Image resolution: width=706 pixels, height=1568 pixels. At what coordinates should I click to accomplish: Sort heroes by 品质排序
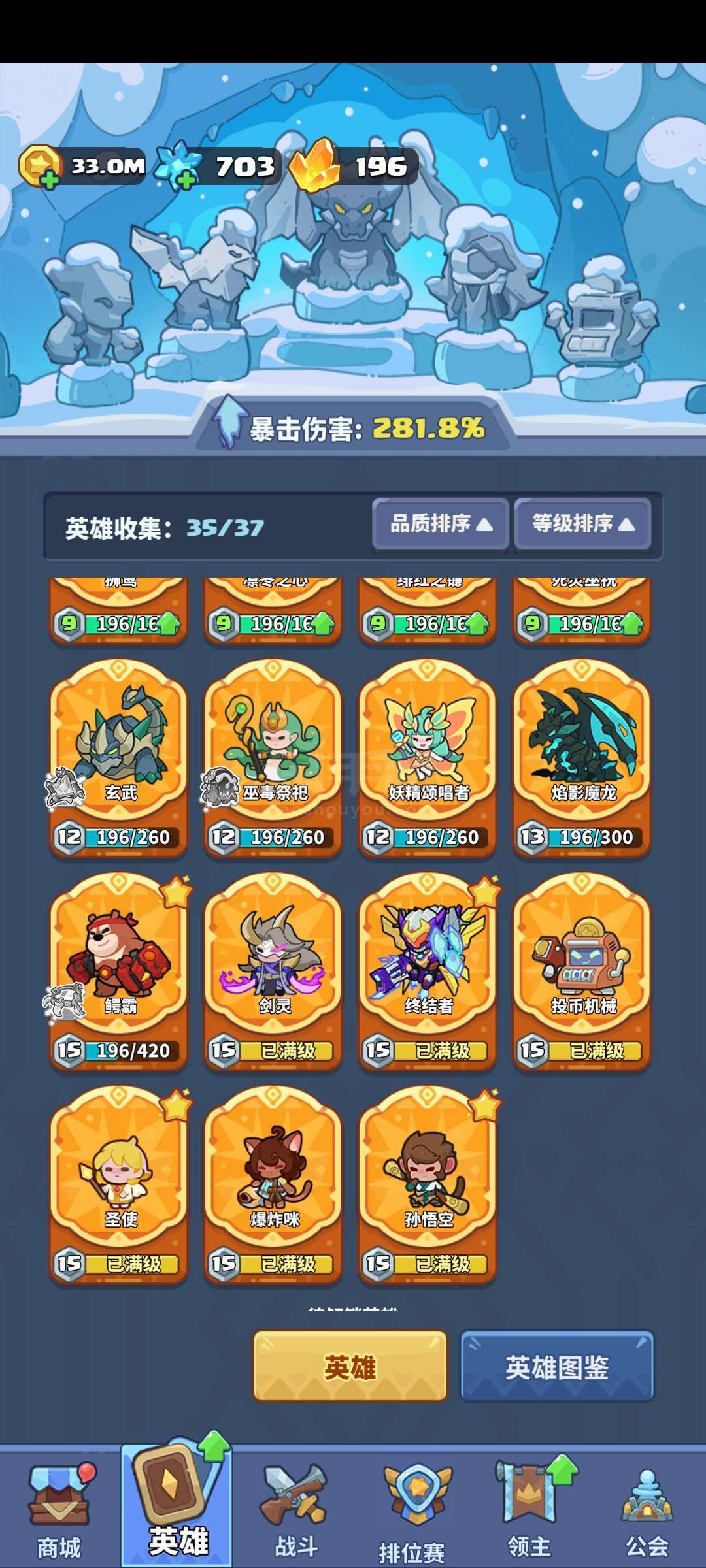(x=441, y=524)
